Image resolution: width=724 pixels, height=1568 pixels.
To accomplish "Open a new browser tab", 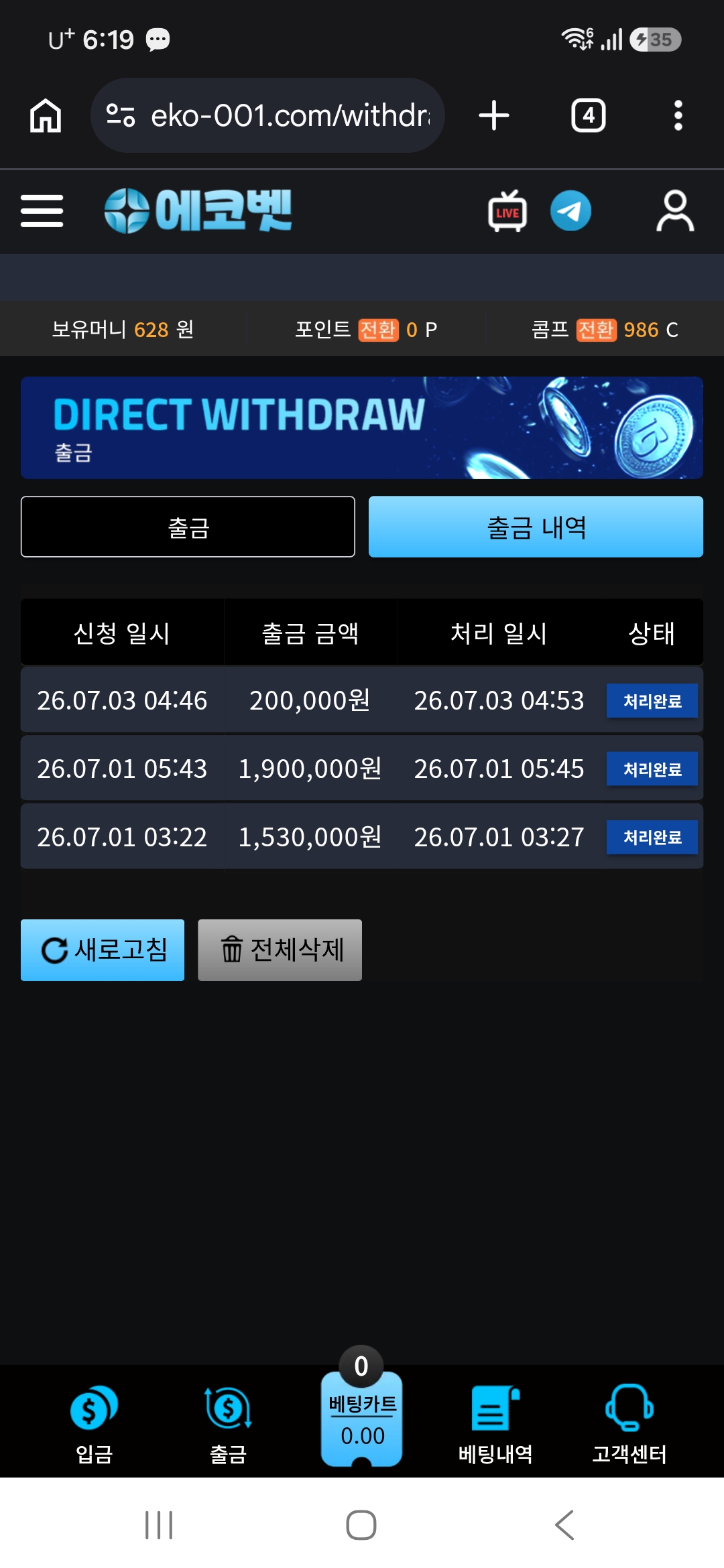I will [x=494, y=115].
